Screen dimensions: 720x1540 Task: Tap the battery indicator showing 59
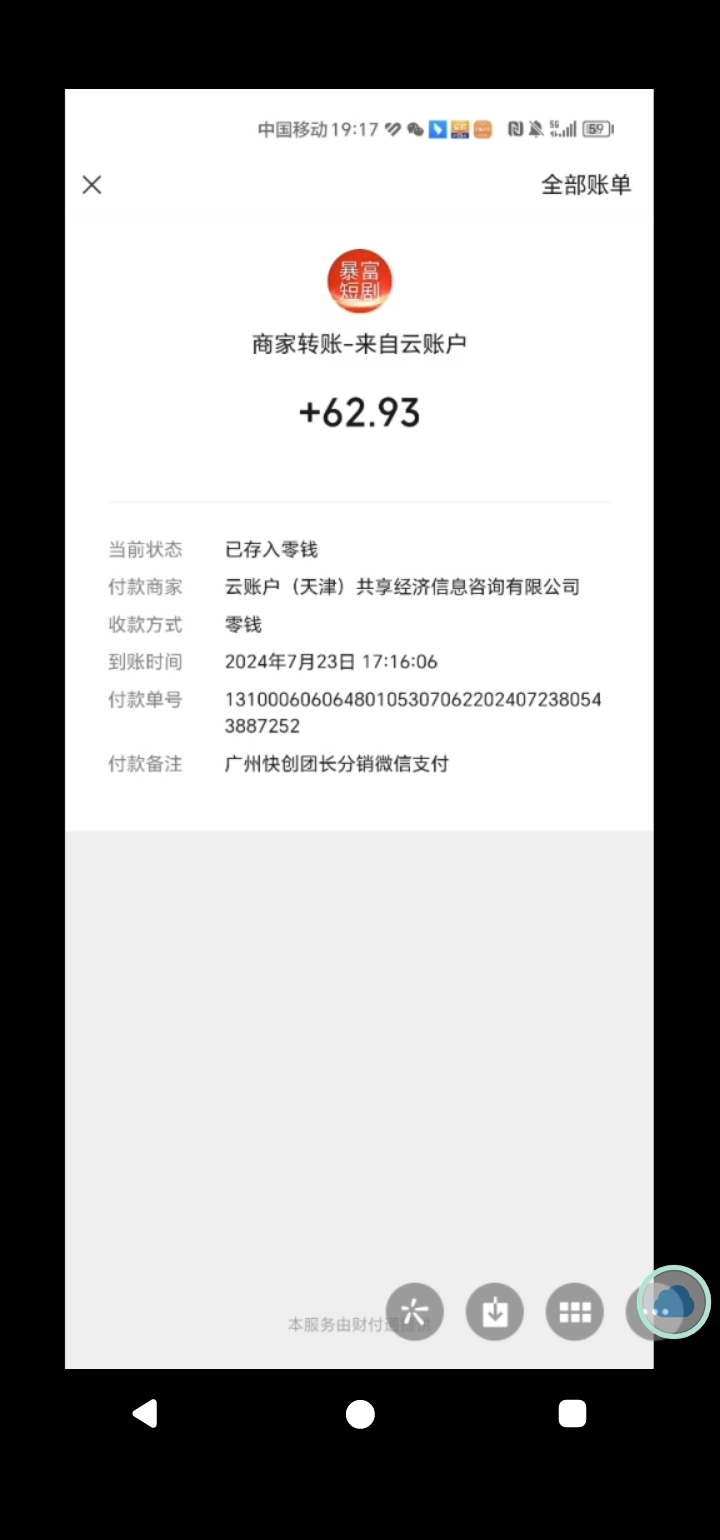point(594,128)
